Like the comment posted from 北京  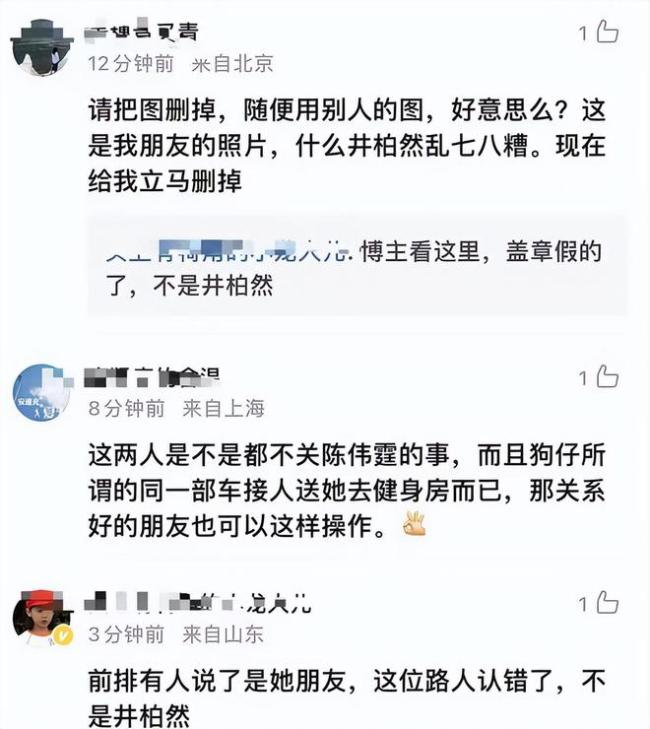tap(607, 33)
